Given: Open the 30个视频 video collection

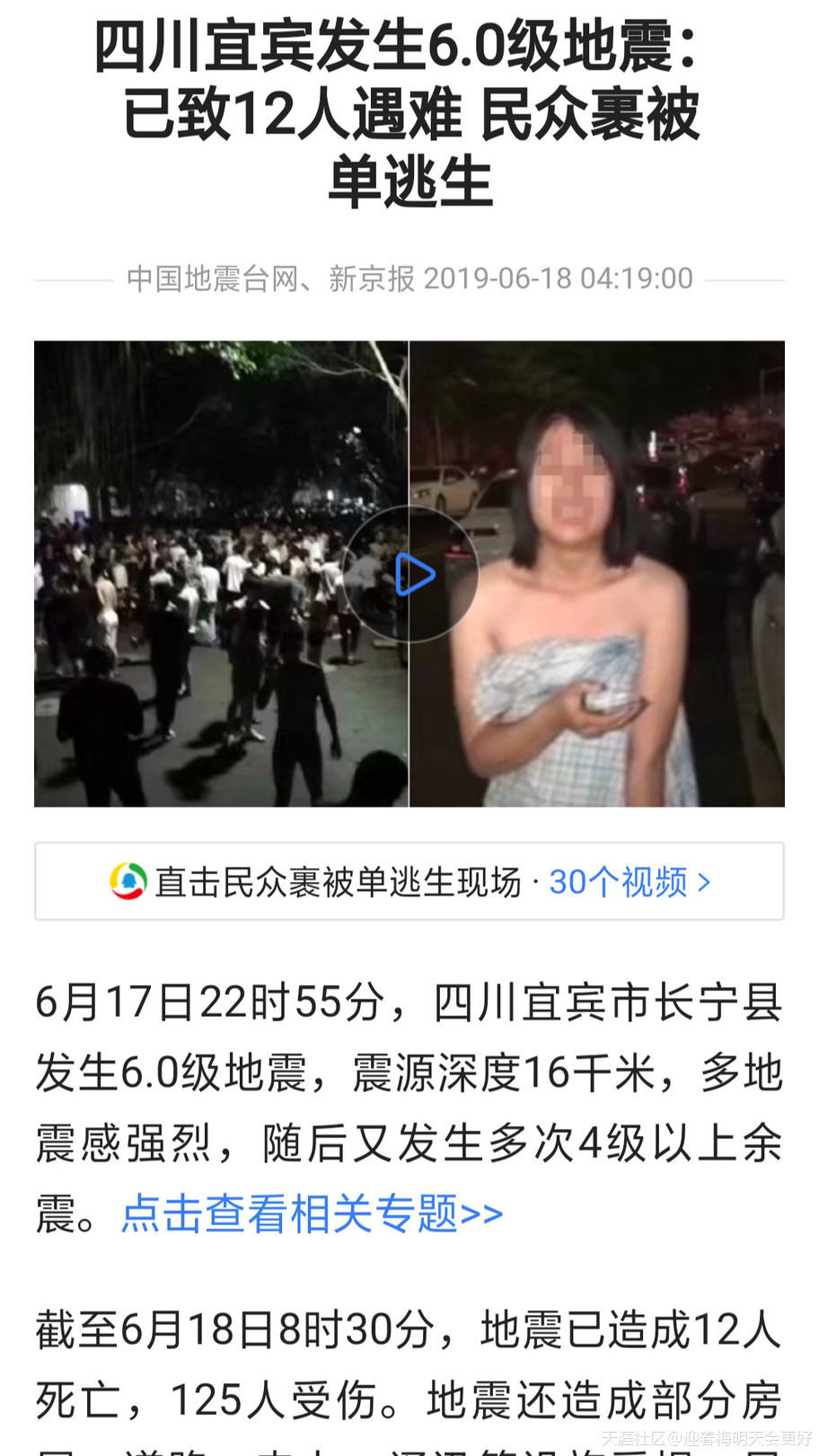Looking at the screenshot, I should pos(629,882).
